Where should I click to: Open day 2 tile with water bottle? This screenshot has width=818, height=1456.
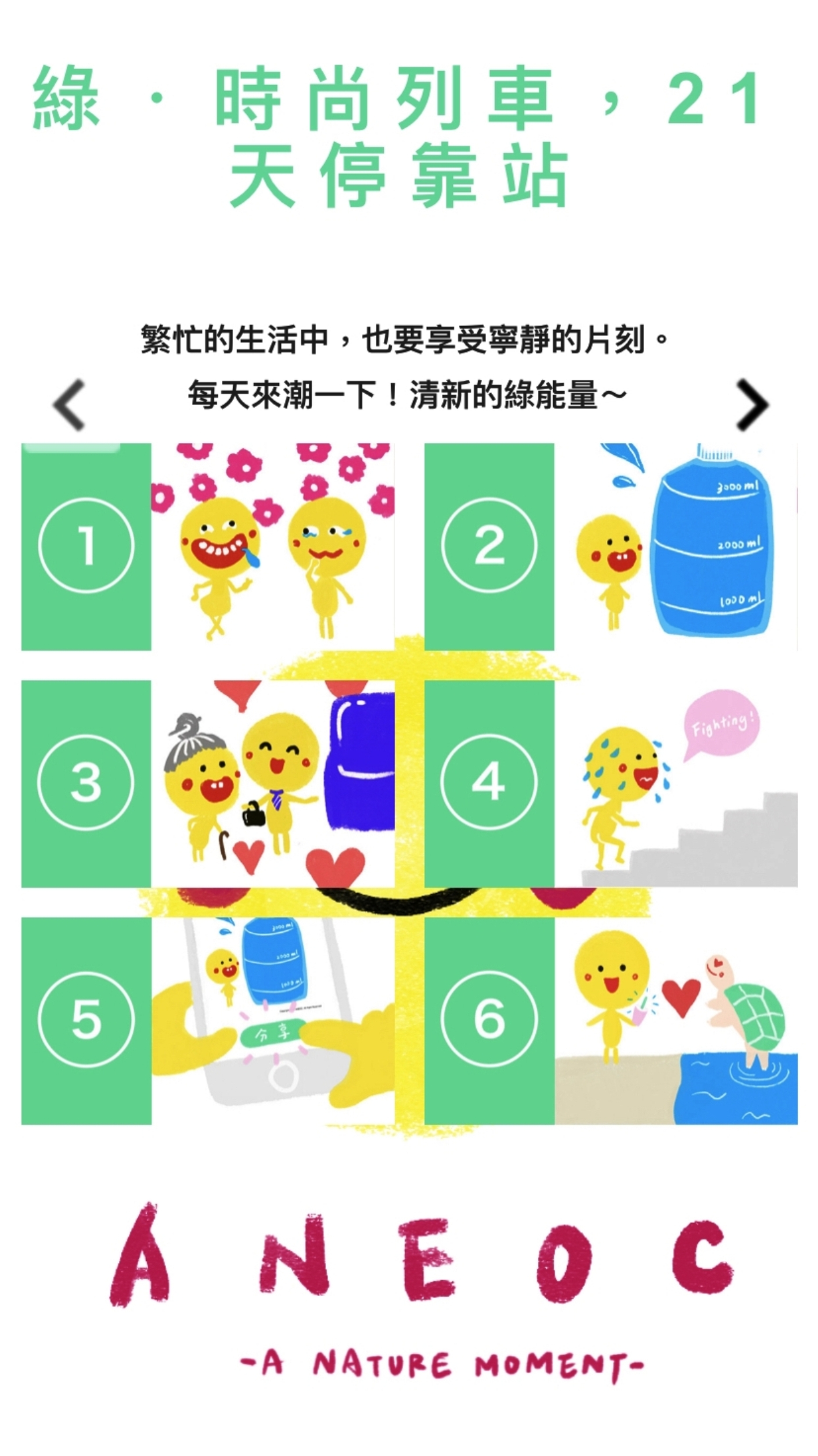(x=610, y=546)
